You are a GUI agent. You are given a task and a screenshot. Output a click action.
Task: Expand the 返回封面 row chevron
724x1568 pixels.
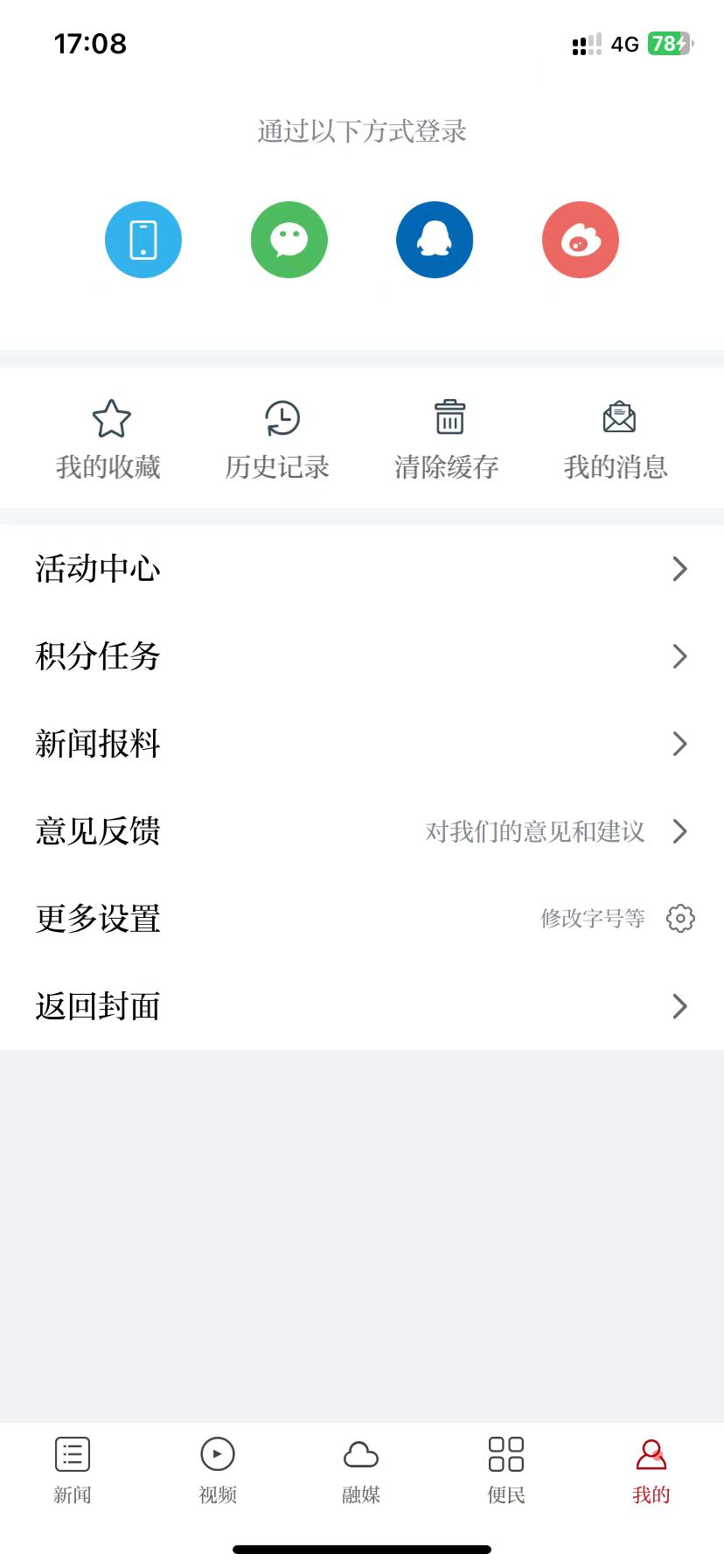point(680,1006)
